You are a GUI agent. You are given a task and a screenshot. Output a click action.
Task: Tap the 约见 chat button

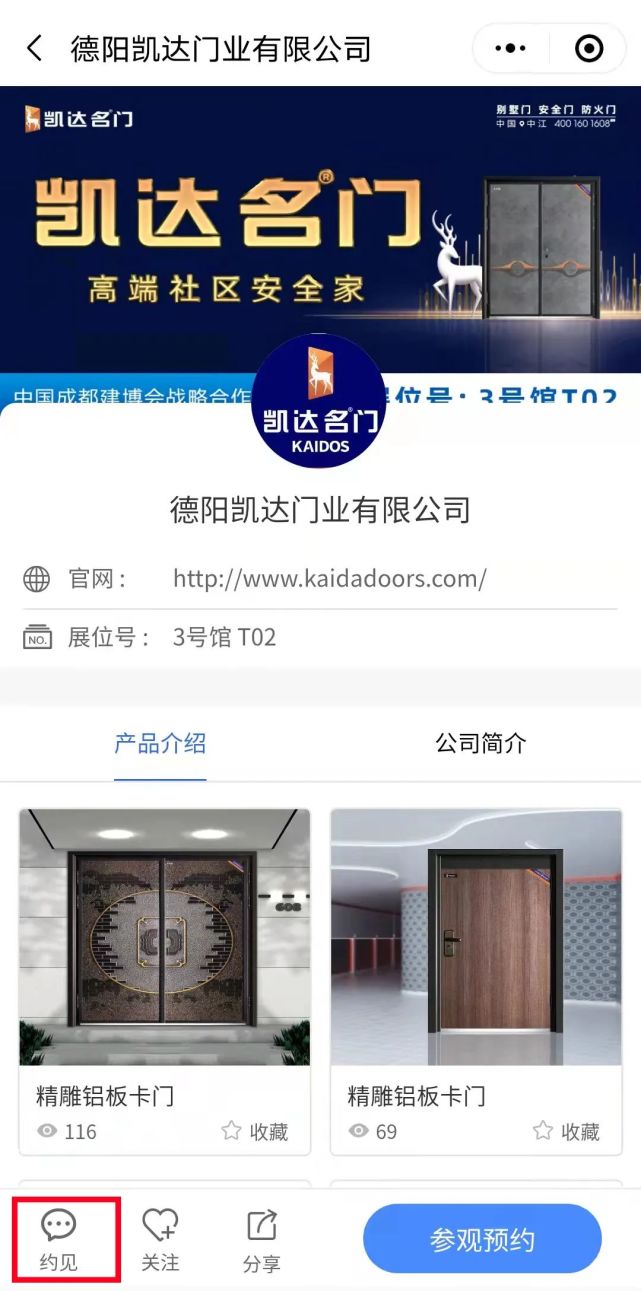coord(59,1240)
